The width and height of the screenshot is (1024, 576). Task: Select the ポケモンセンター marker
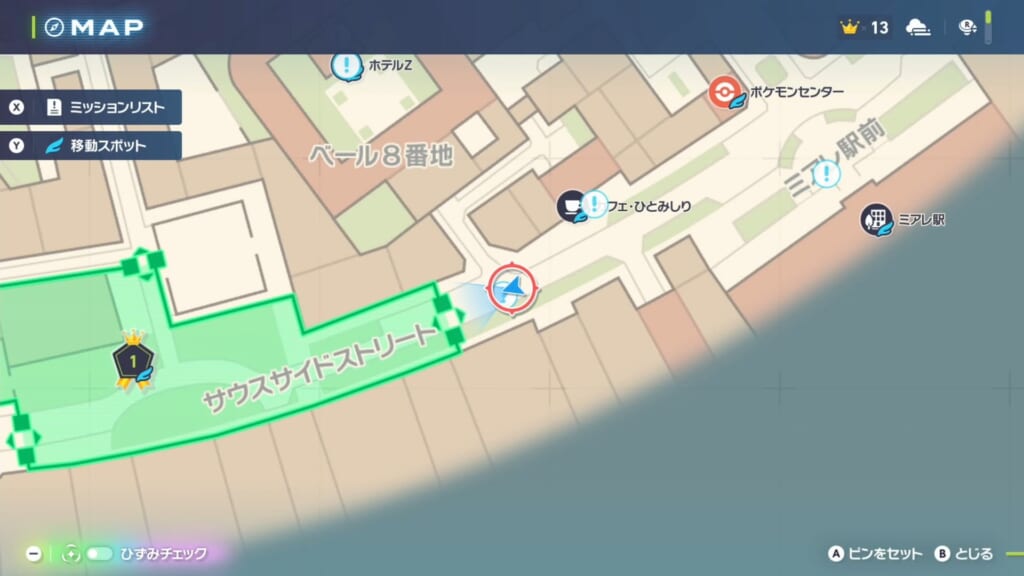724,93
